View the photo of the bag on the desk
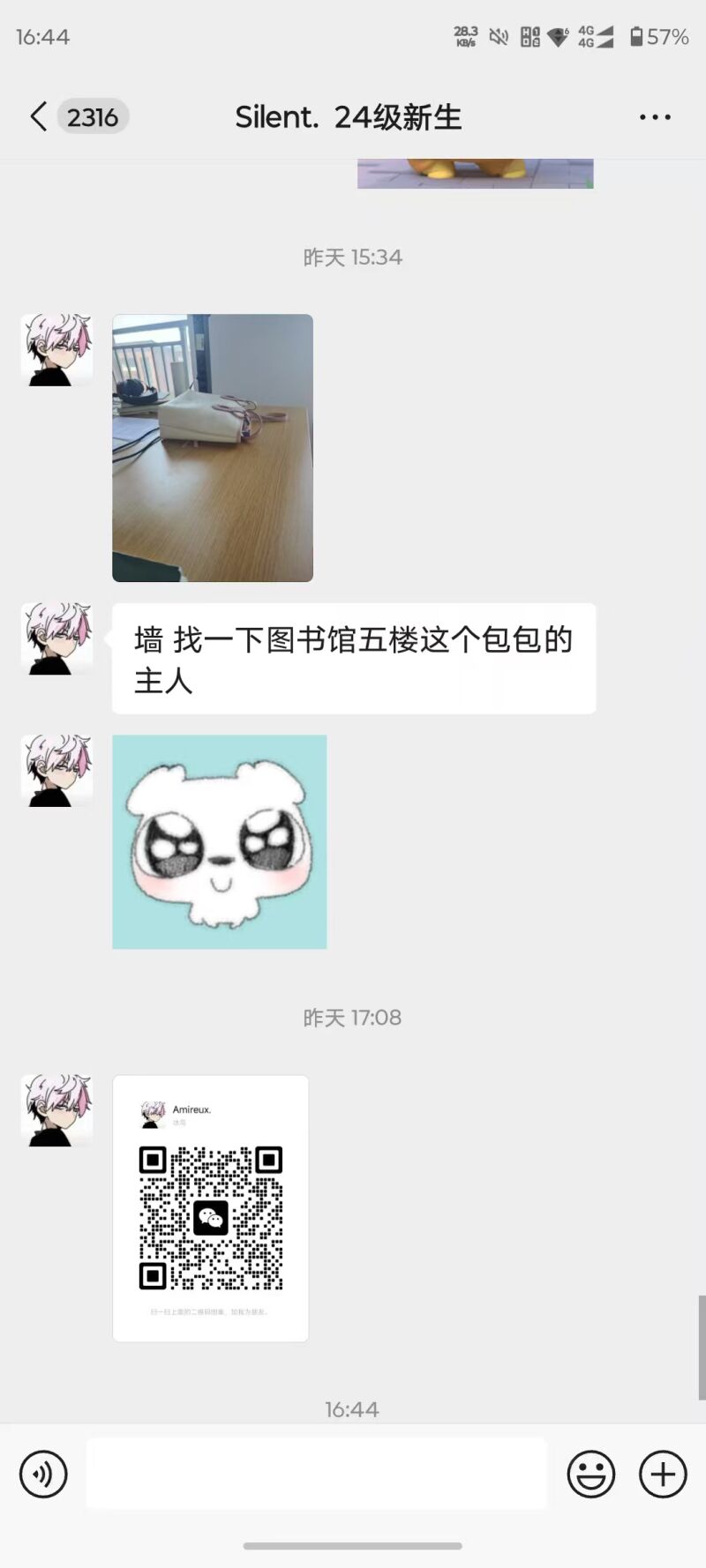706x1568 pixels. (x=213, y=448)
